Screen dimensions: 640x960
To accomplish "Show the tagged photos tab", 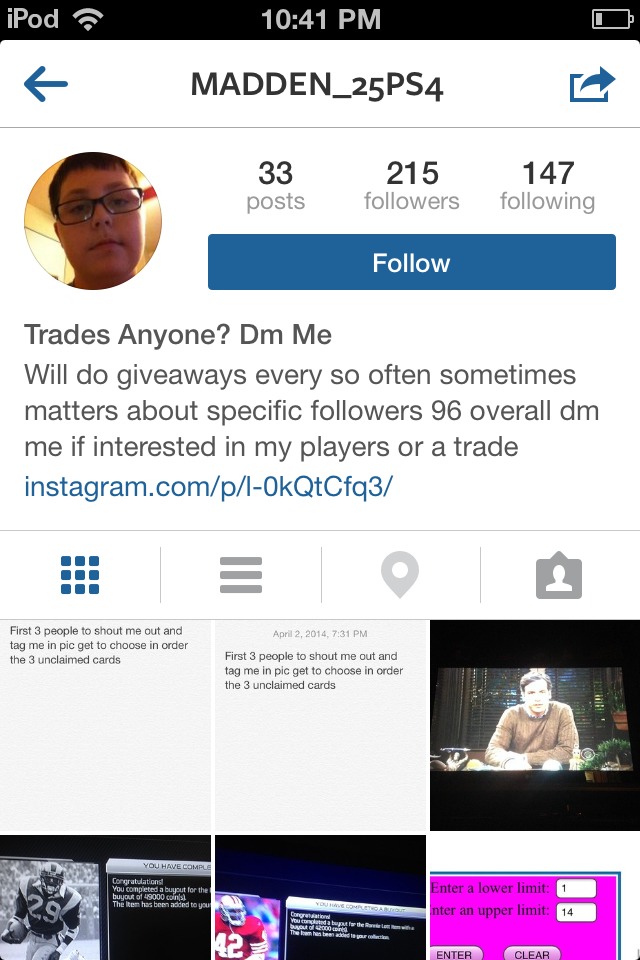I will (559, 575).
